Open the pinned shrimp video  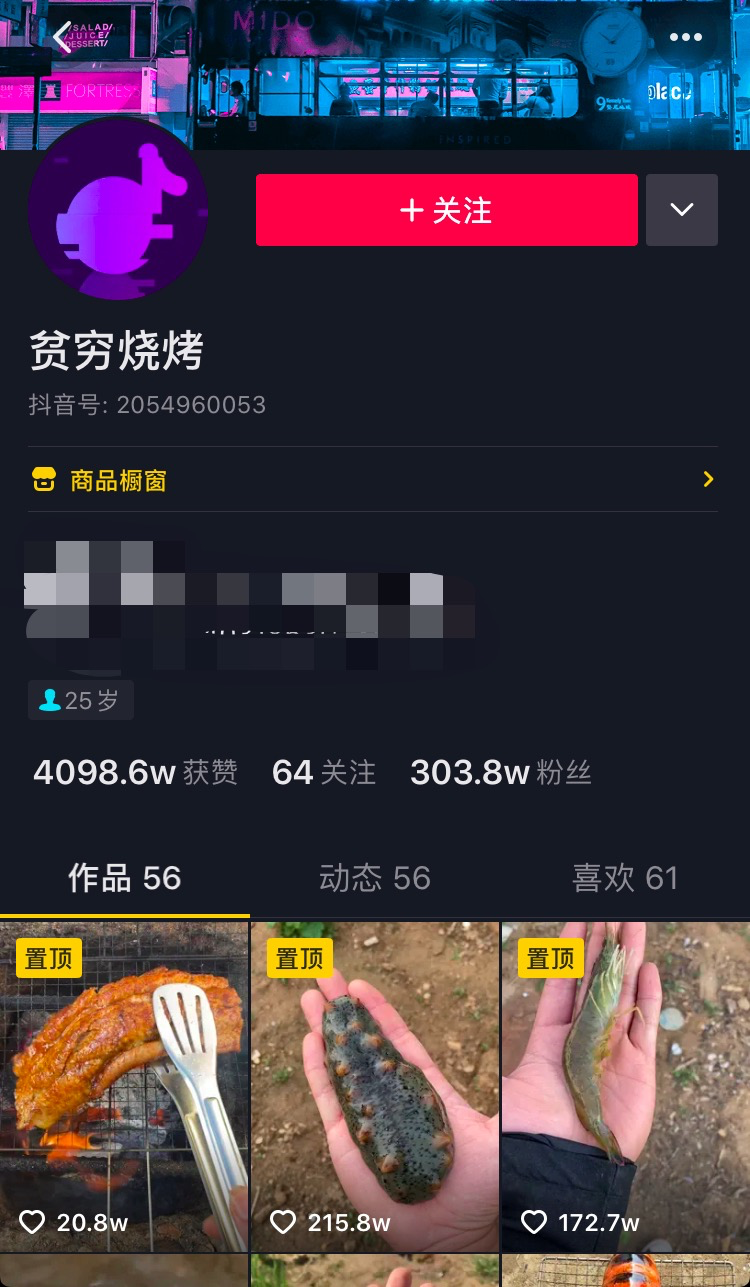coord(625,1085)
